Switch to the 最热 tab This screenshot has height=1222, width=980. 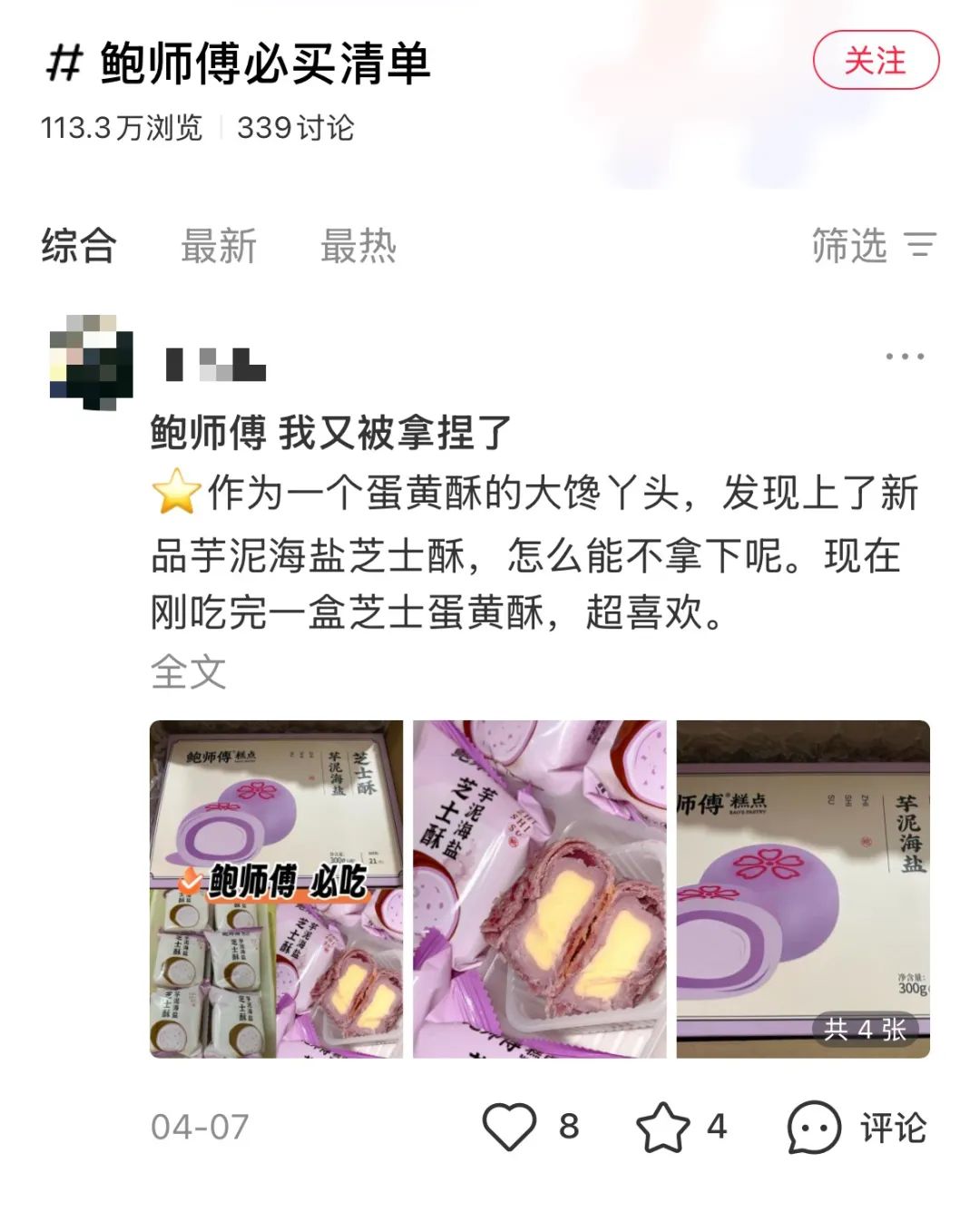[x=358, y=246]
